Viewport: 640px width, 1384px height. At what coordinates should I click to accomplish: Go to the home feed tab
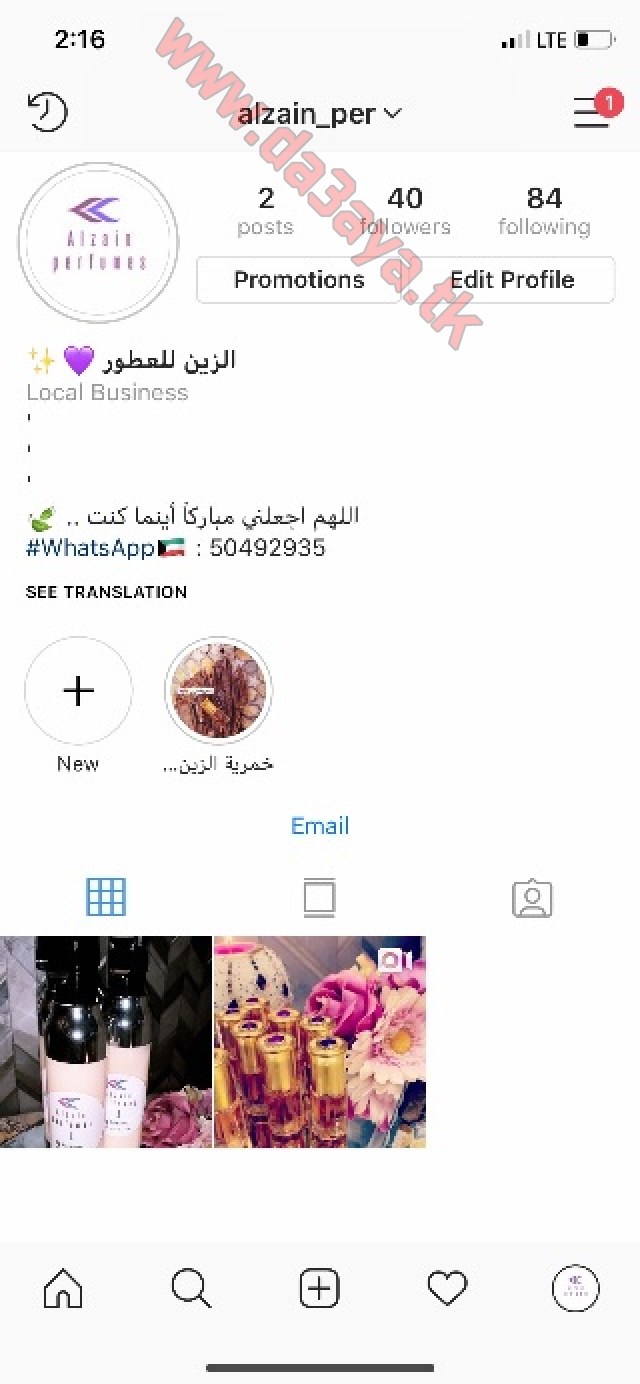[63, 1288]
